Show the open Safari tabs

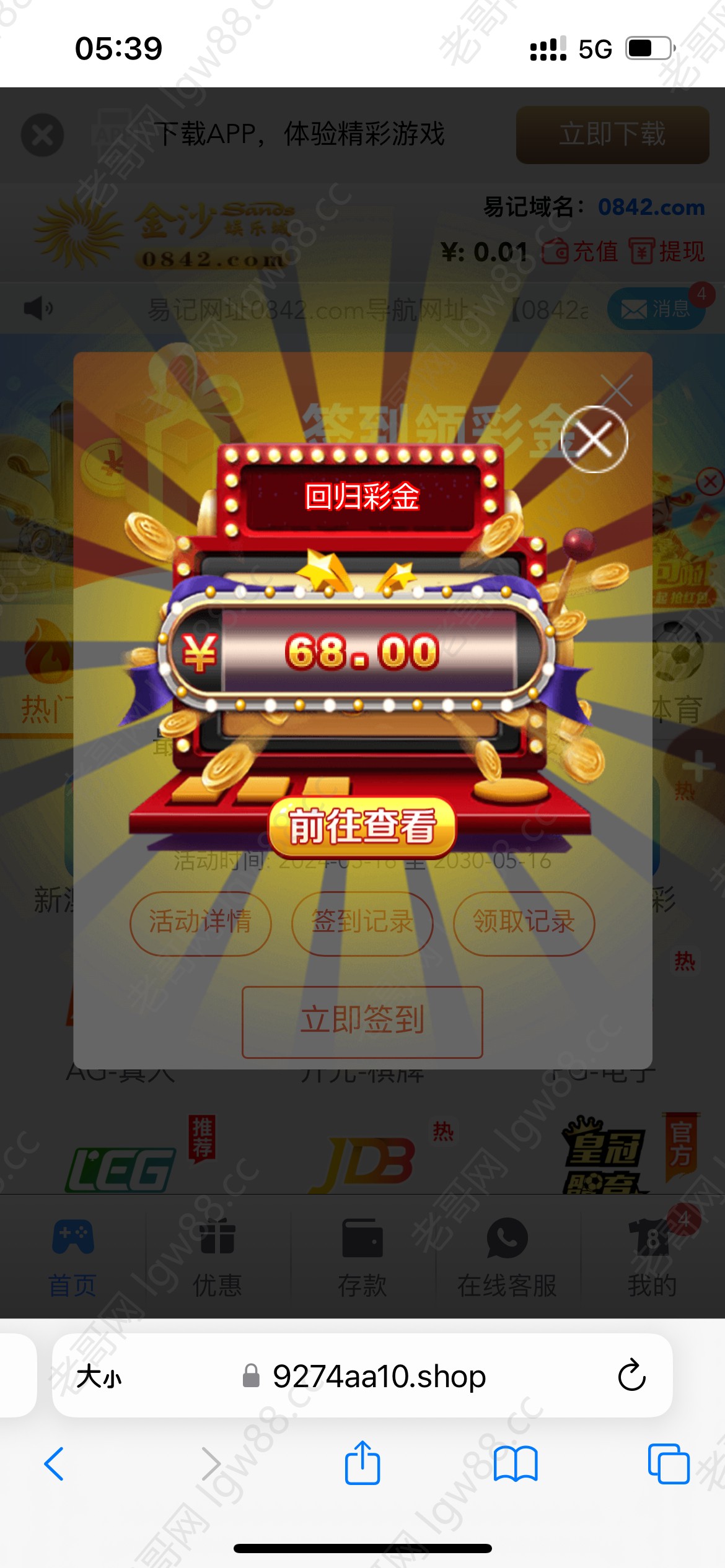[x=668, y=1464]
